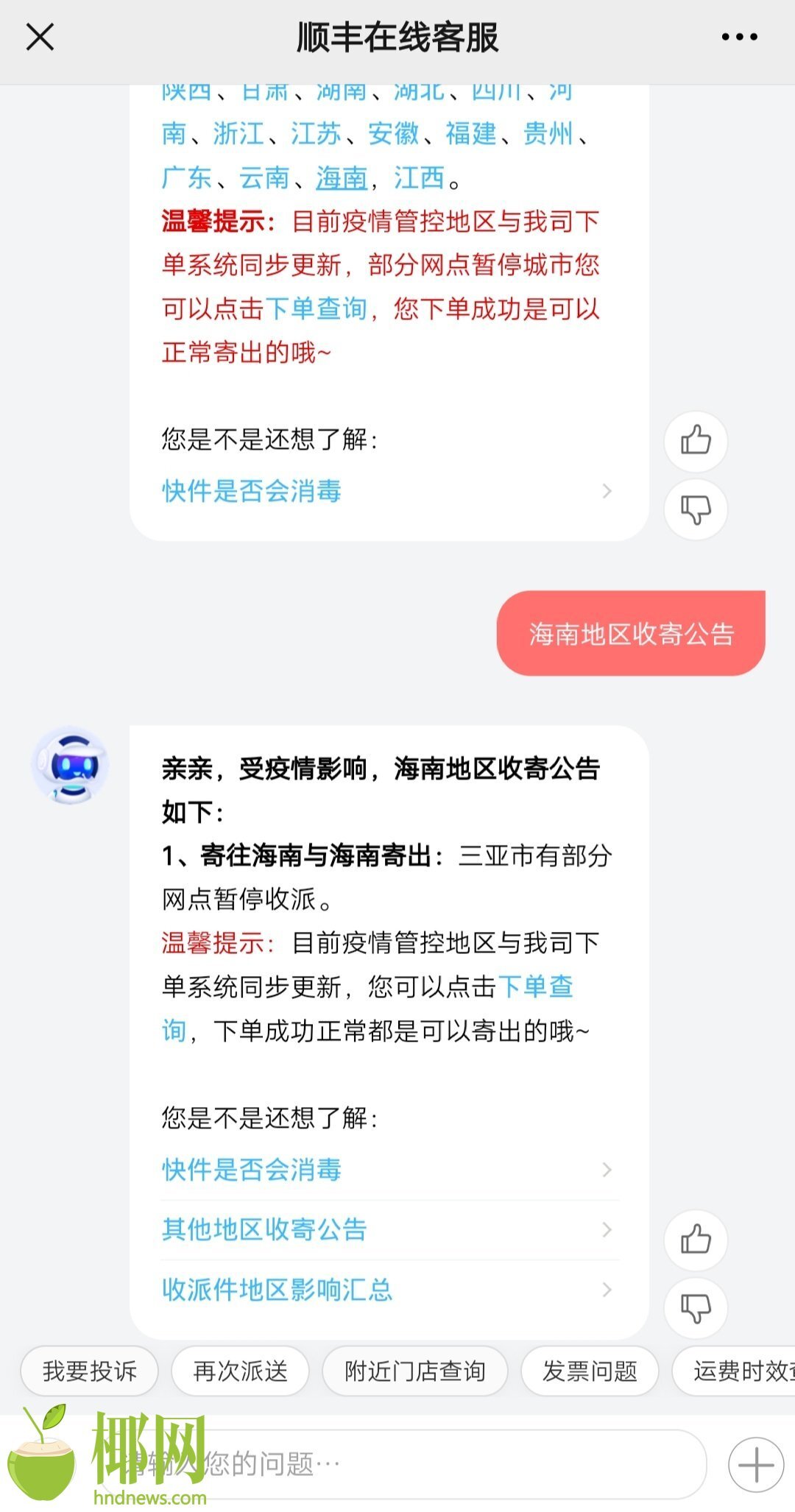
Task: Click the thumbs up icon on first reply
Action: 695,440
